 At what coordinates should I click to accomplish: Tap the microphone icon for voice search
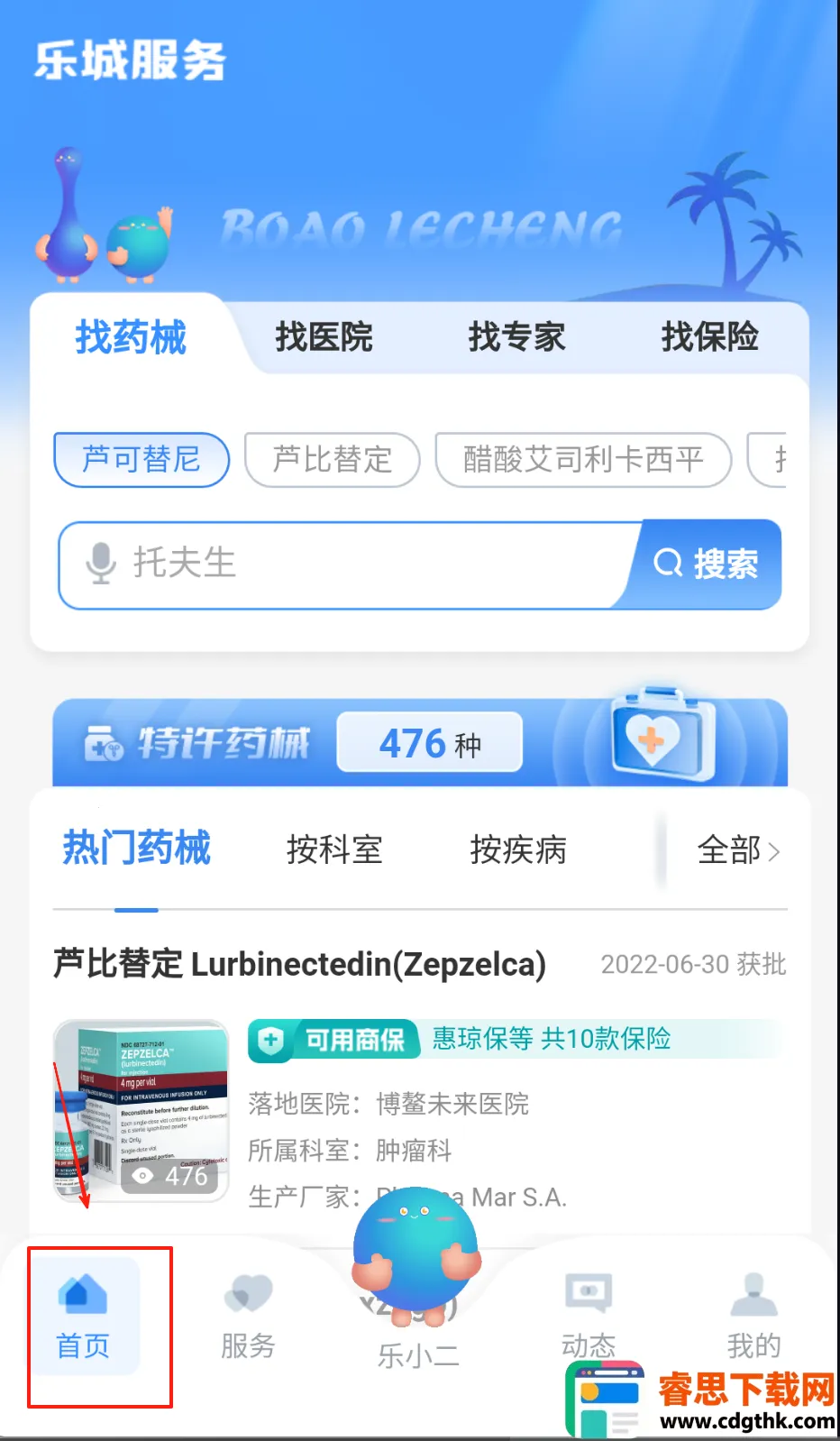click(101, 564)
